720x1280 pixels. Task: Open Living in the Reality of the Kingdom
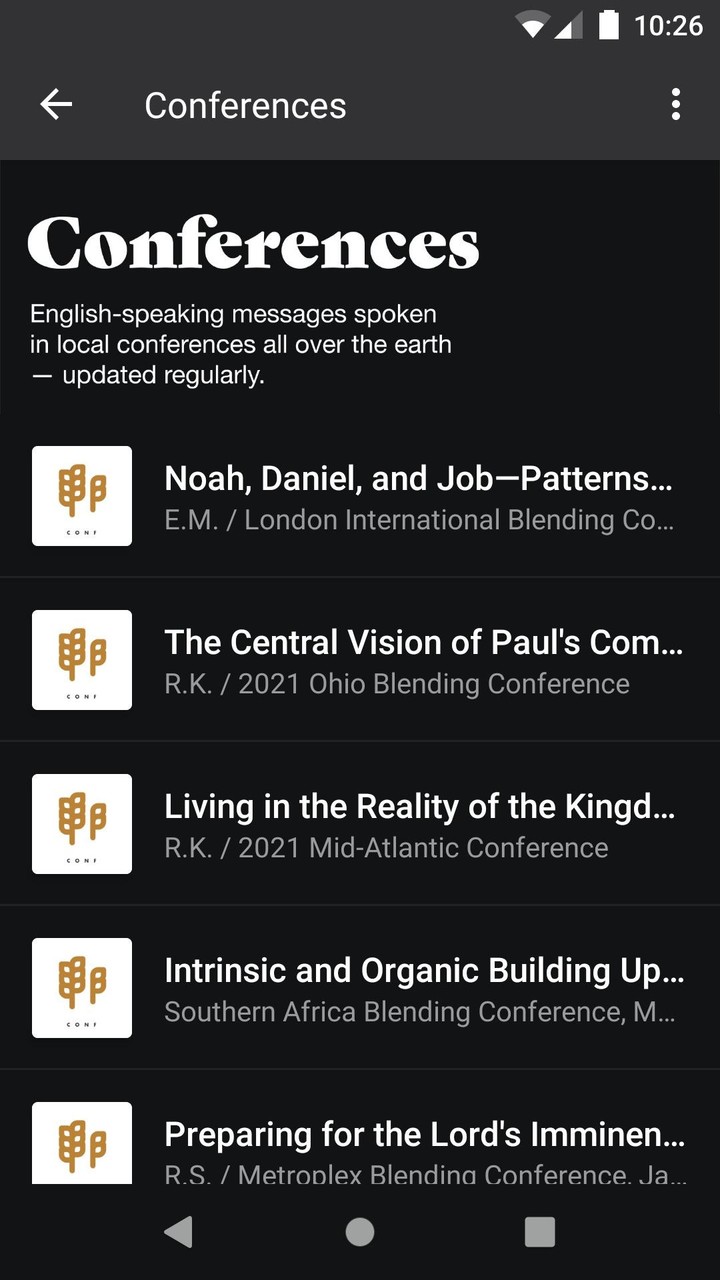point(420,824)
